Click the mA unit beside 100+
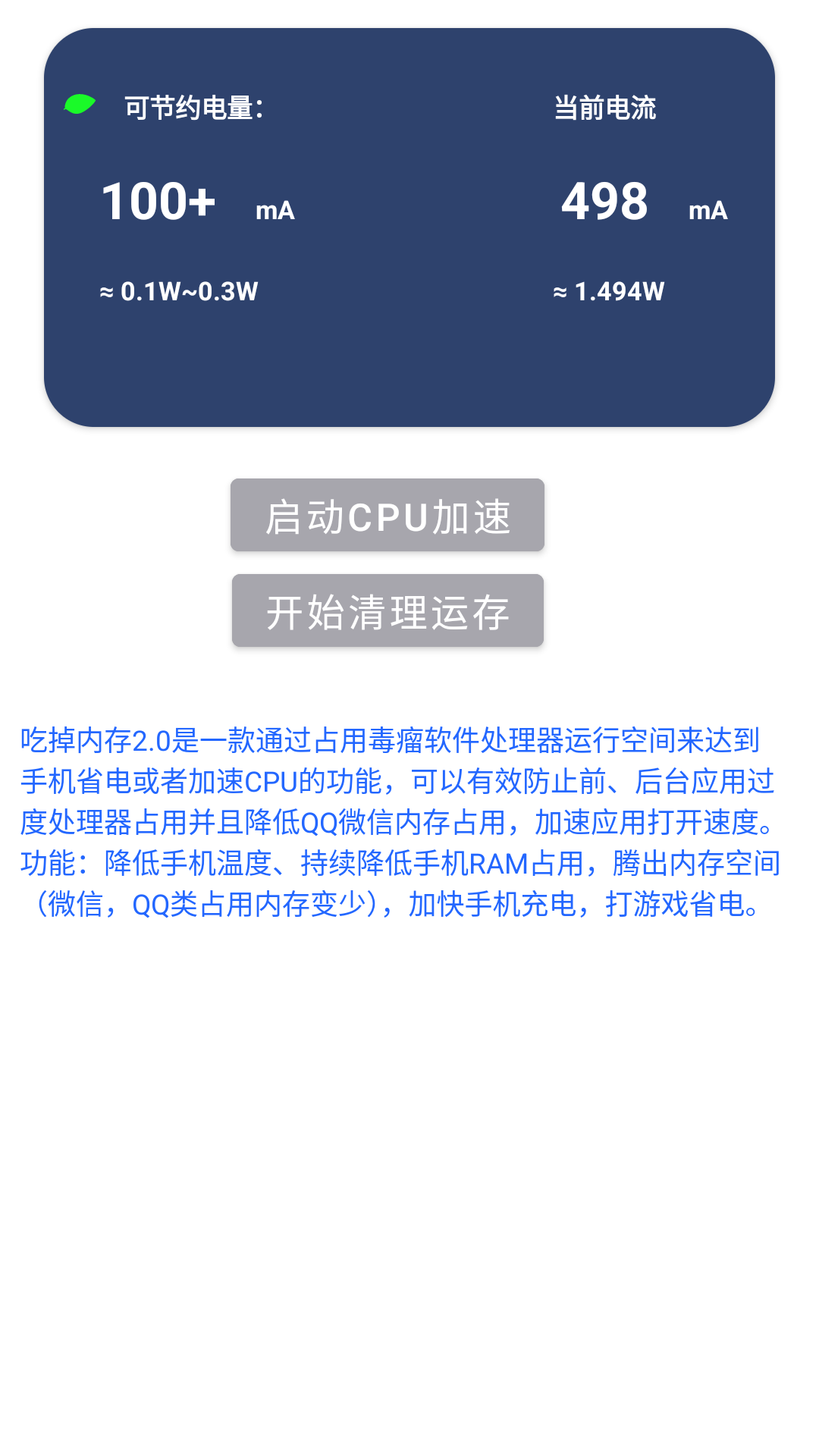 275,211
